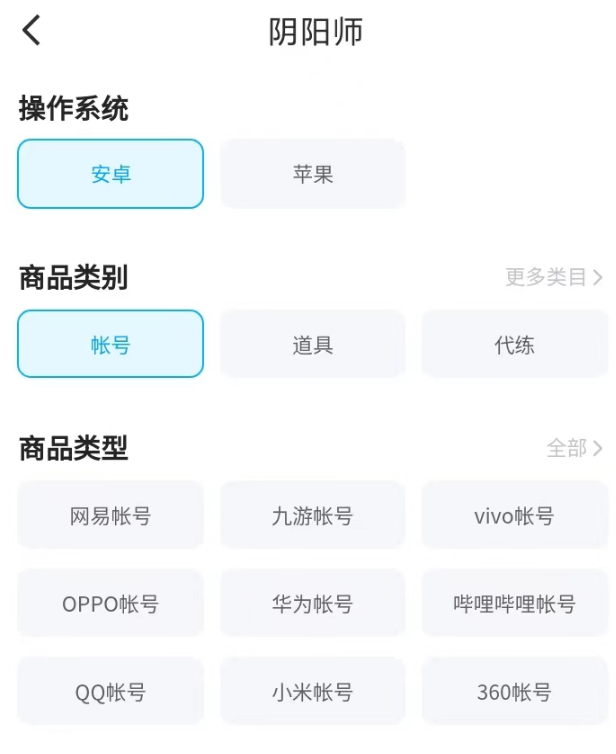Screen dimensions: 616x754
Task: Select 小米帐号 account type
Action: (312, 692)
